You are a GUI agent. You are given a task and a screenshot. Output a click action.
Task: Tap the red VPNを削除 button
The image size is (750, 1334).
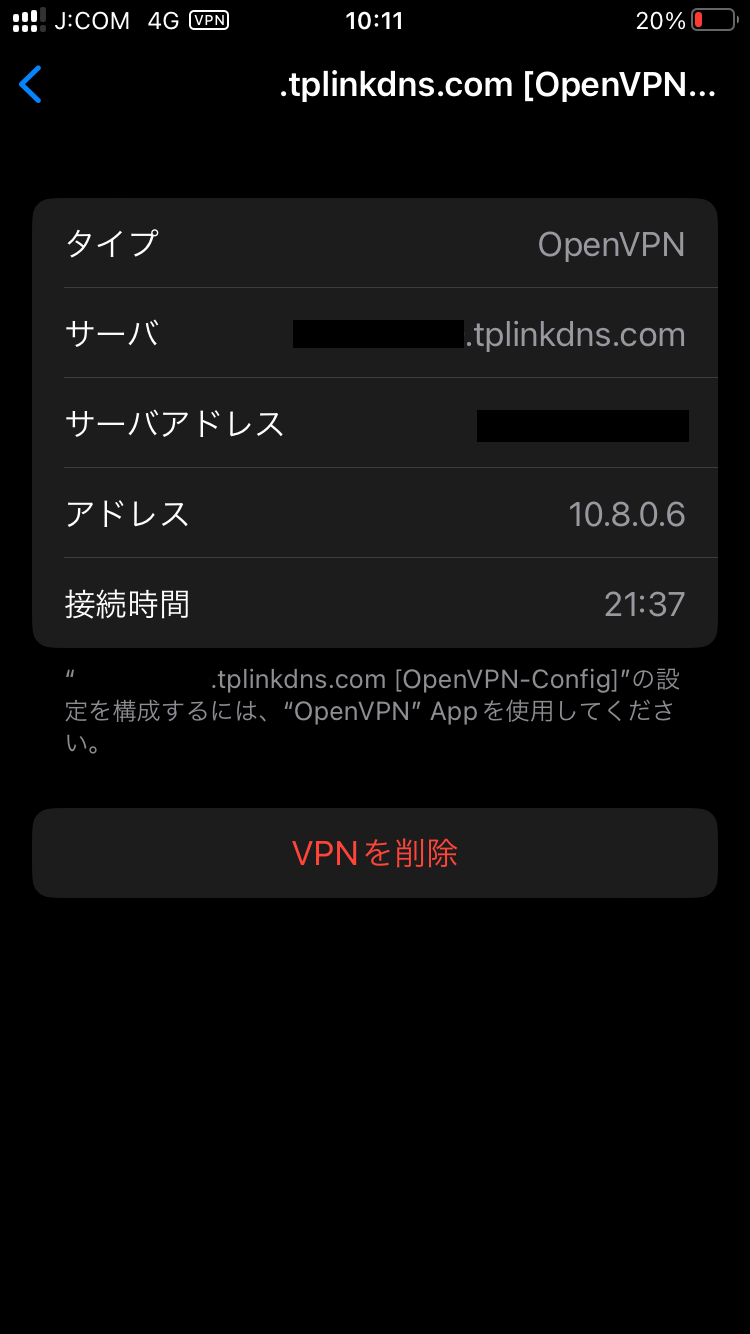point(375,853)
